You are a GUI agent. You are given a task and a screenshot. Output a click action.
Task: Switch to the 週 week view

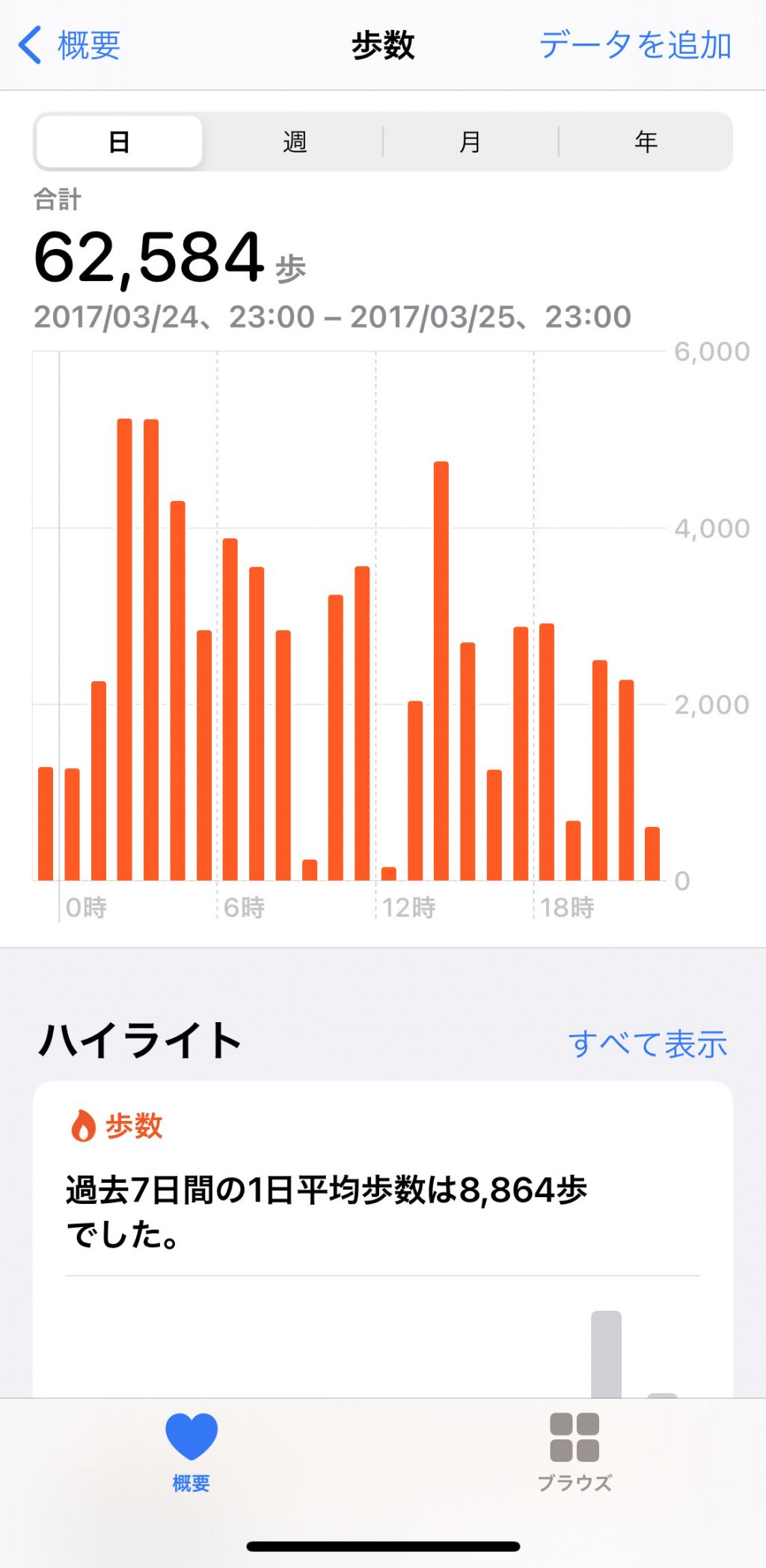294,141
